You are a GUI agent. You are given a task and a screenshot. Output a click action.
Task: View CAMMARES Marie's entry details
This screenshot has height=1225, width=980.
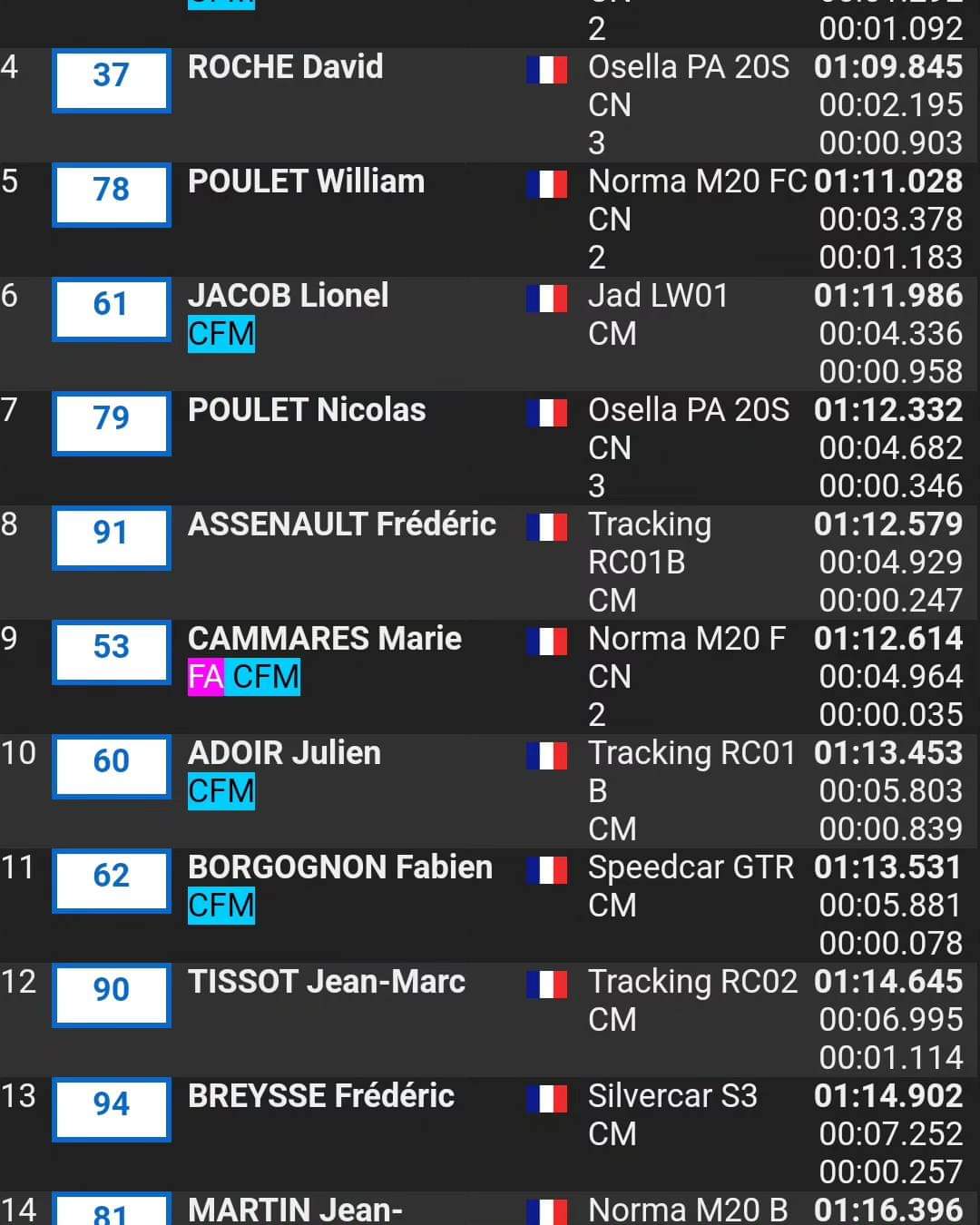[324, 640]
